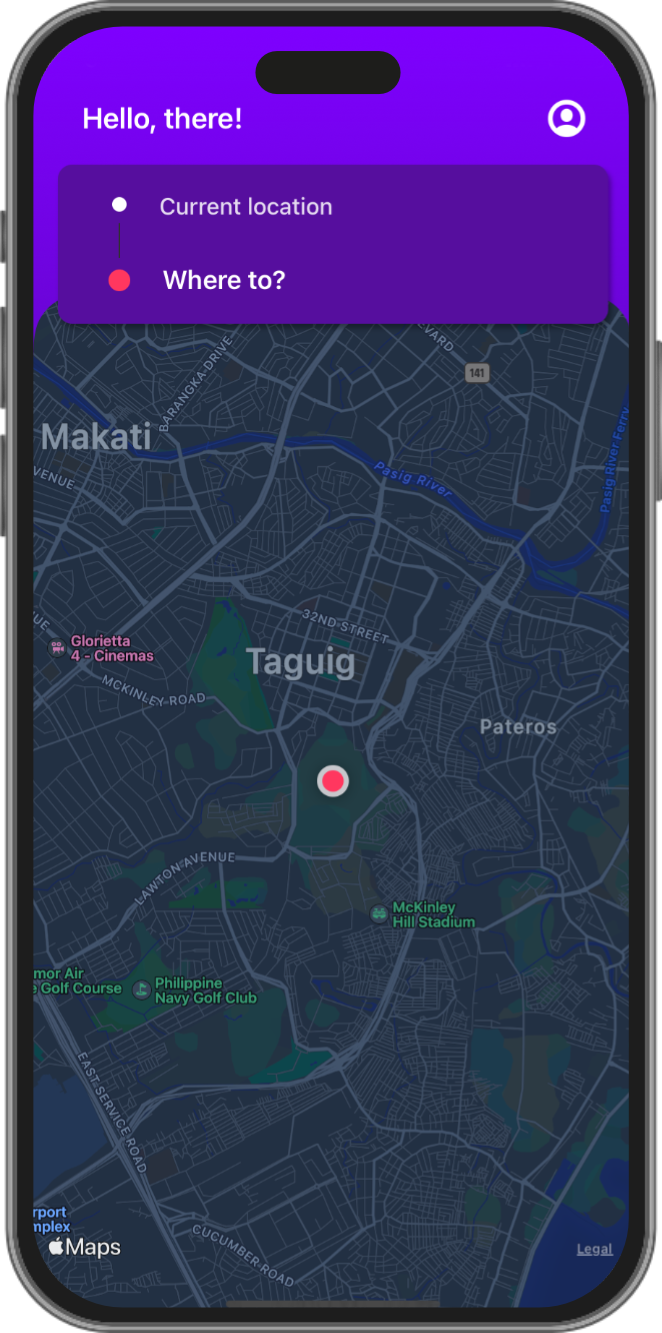Open the user profile icon

[x=566, y=119]
